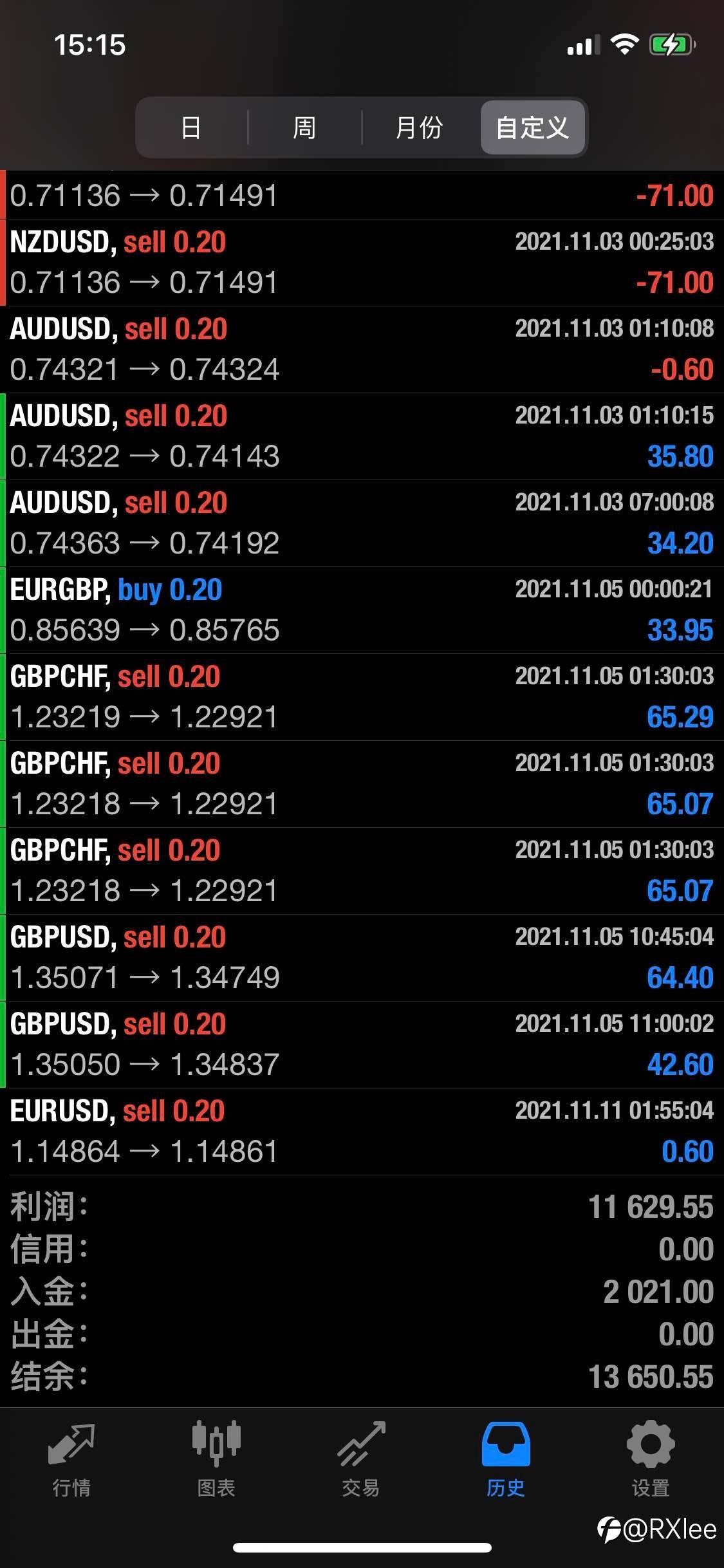Switch to the 交易 tab
Image resolution: width=724 pixels, height=1568 pixels.
tap(361, 1459)
